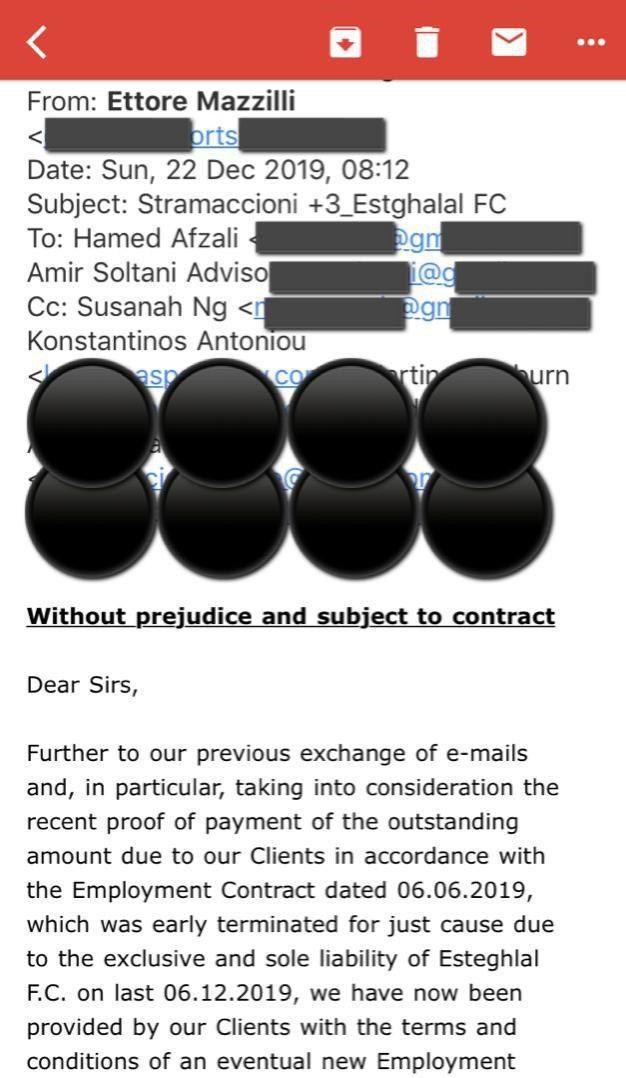
Task: Archive this email
Action: coord(345,42)
